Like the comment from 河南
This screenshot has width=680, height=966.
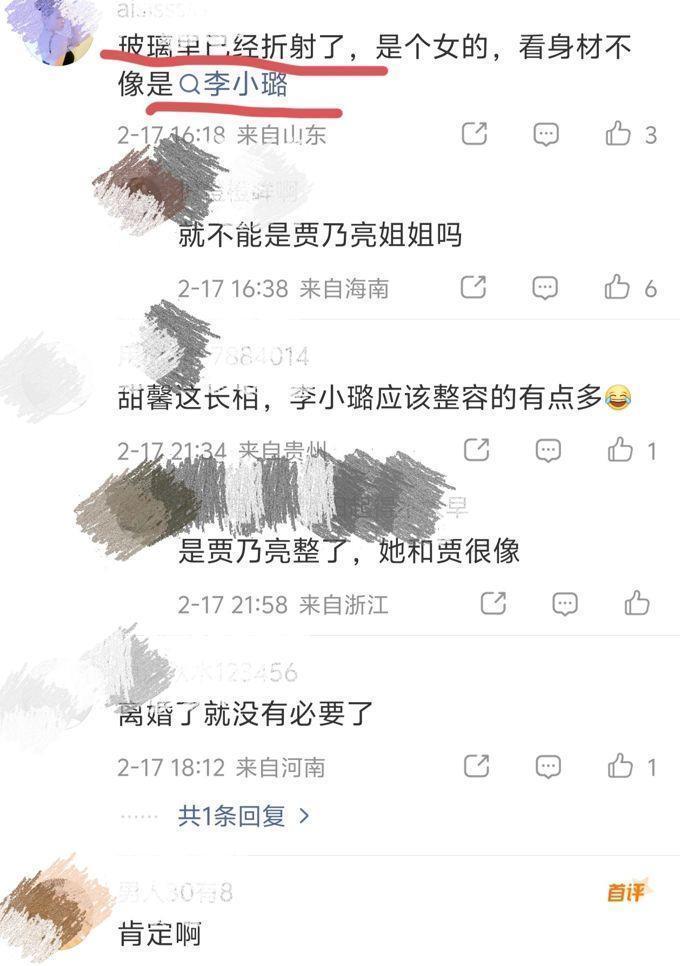[x=621, y=767]
